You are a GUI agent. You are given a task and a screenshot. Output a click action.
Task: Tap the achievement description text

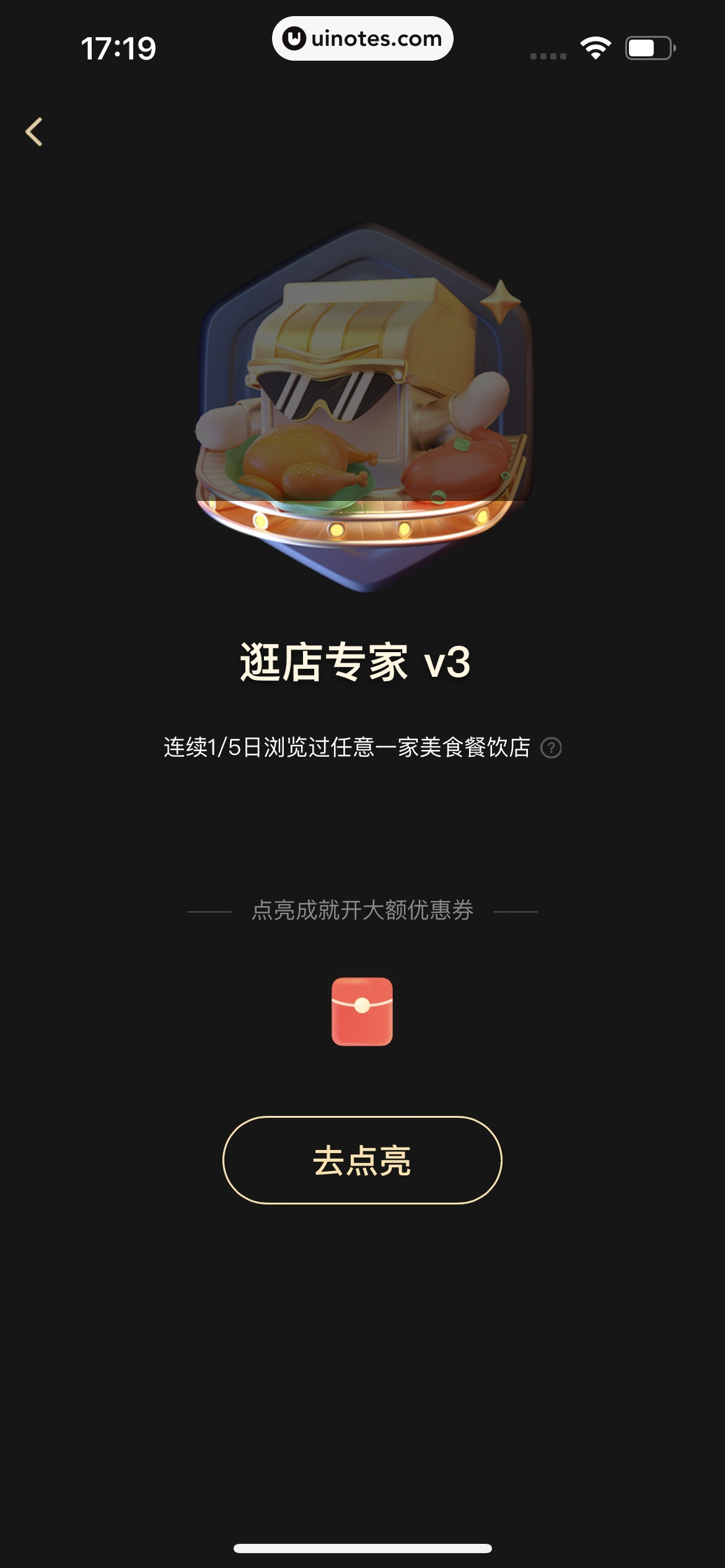[347, 749]
